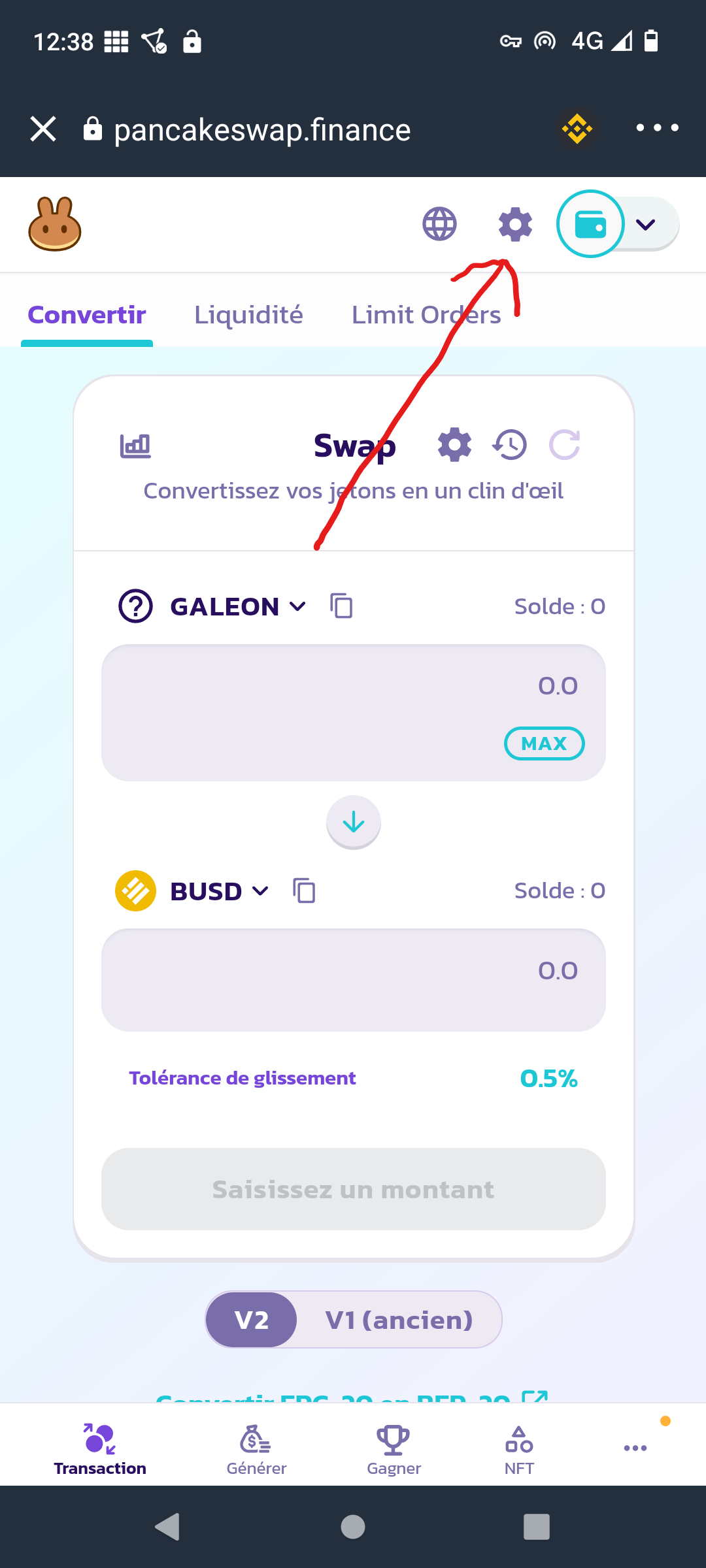
Task: Switch to the Limit Orders tab
Action: click(x=426, y=315)
